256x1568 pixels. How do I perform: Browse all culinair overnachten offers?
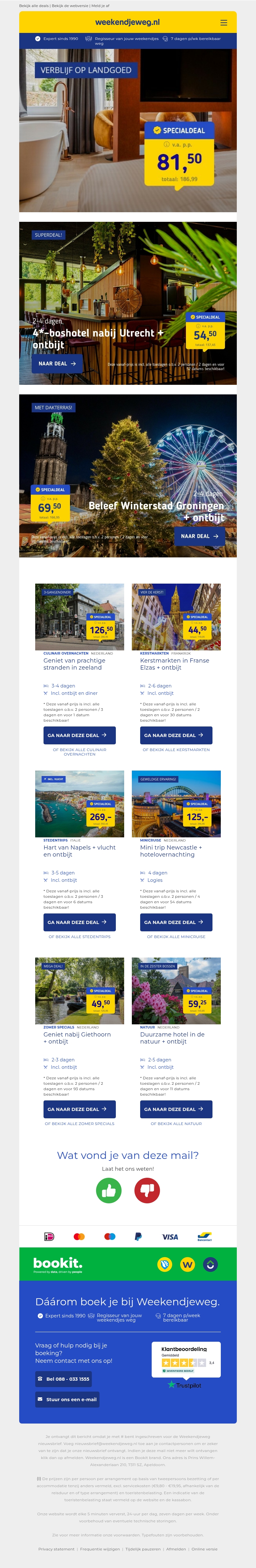tap(79, 752)
